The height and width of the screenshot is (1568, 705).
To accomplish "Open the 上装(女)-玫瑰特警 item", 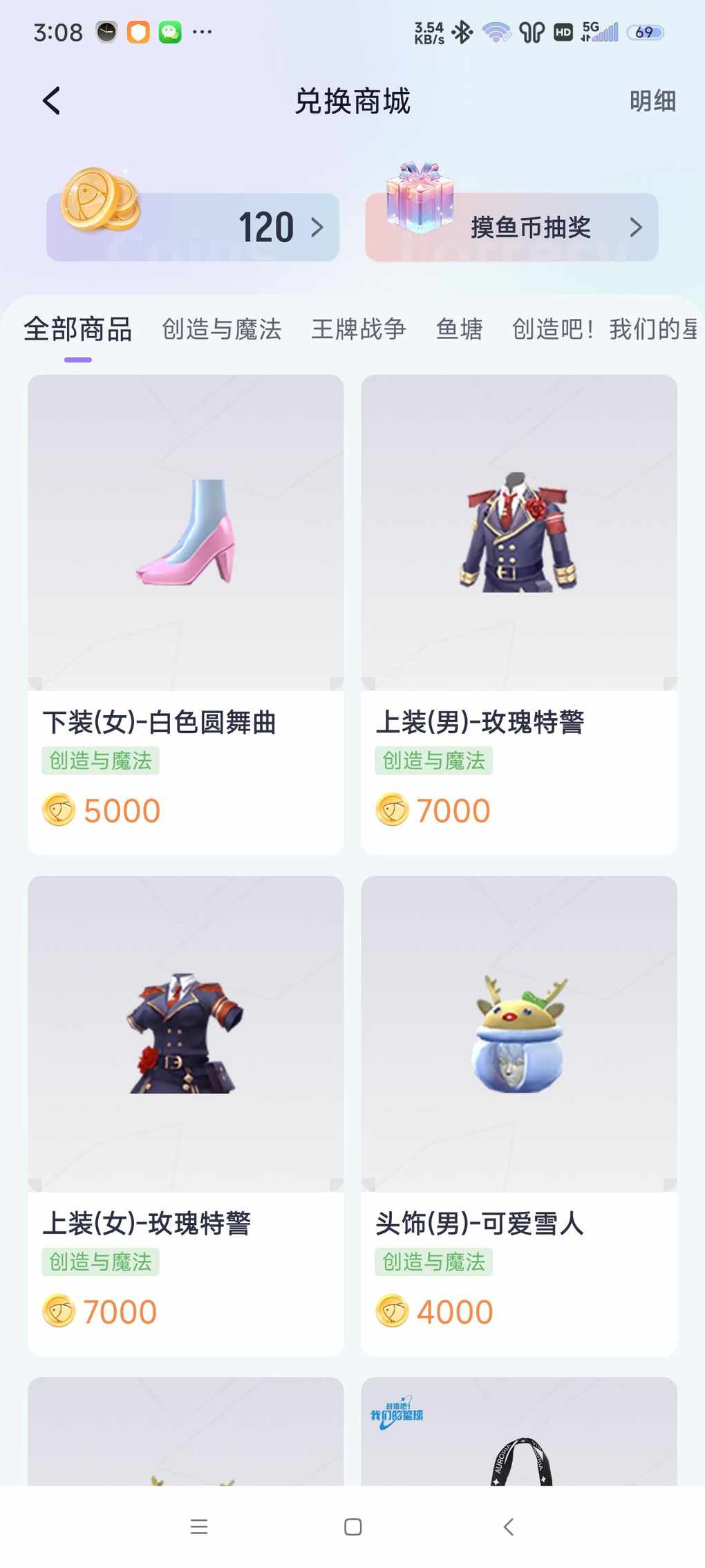I will pos(185,1115).
